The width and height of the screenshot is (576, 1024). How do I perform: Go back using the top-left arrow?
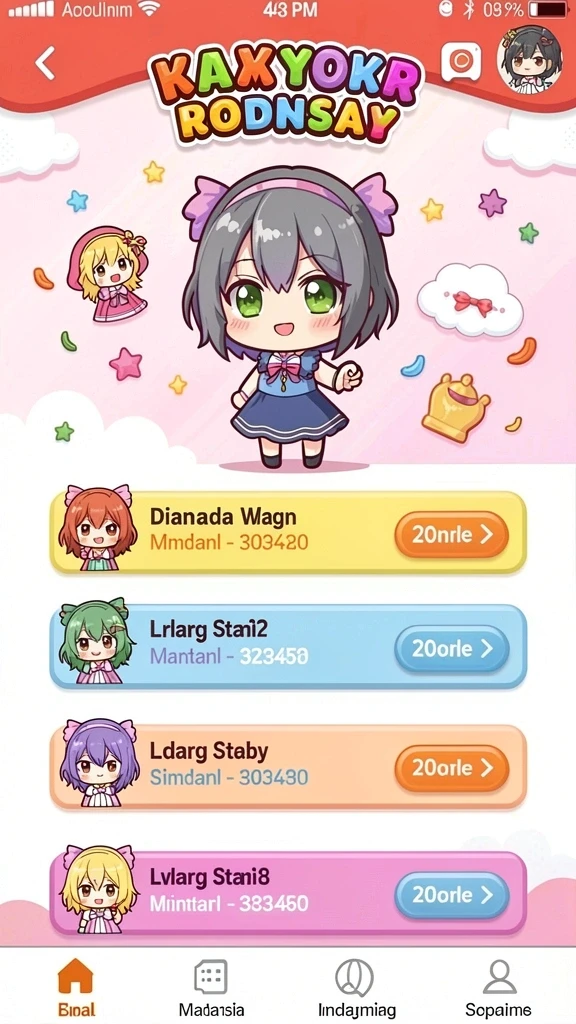45,63
